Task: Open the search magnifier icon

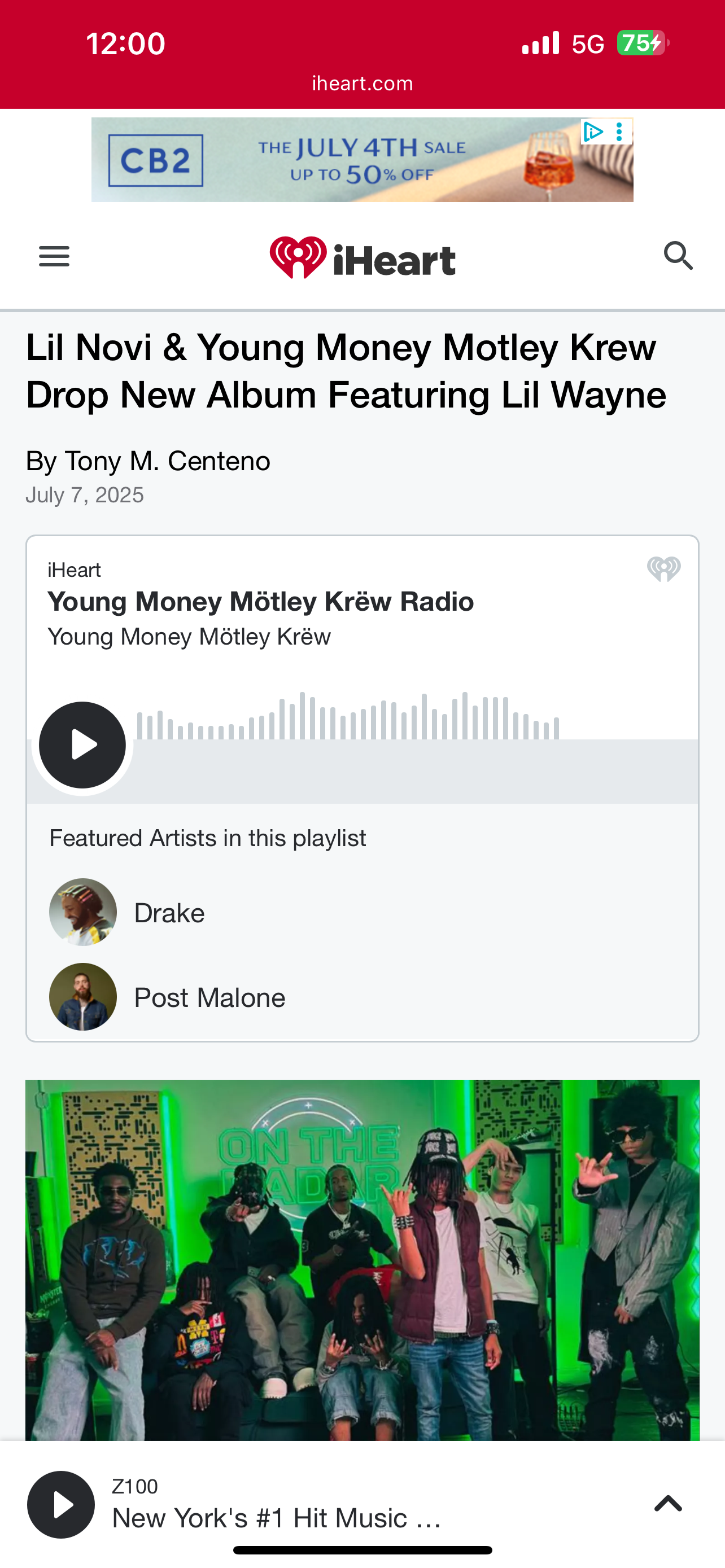Action: click(x=678, y=256)
